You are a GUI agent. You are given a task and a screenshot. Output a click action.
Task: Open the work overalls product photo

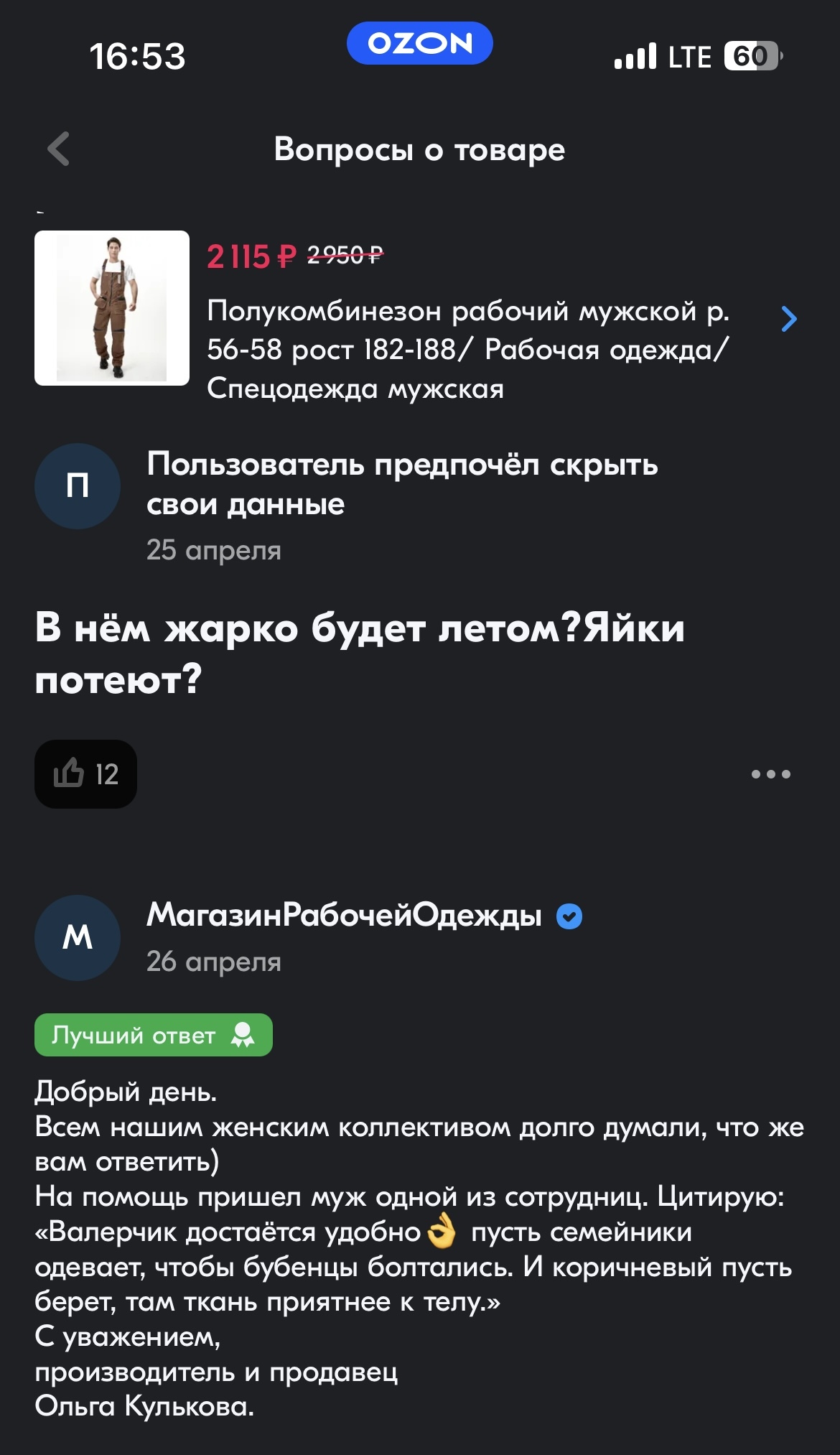(112, 308)
